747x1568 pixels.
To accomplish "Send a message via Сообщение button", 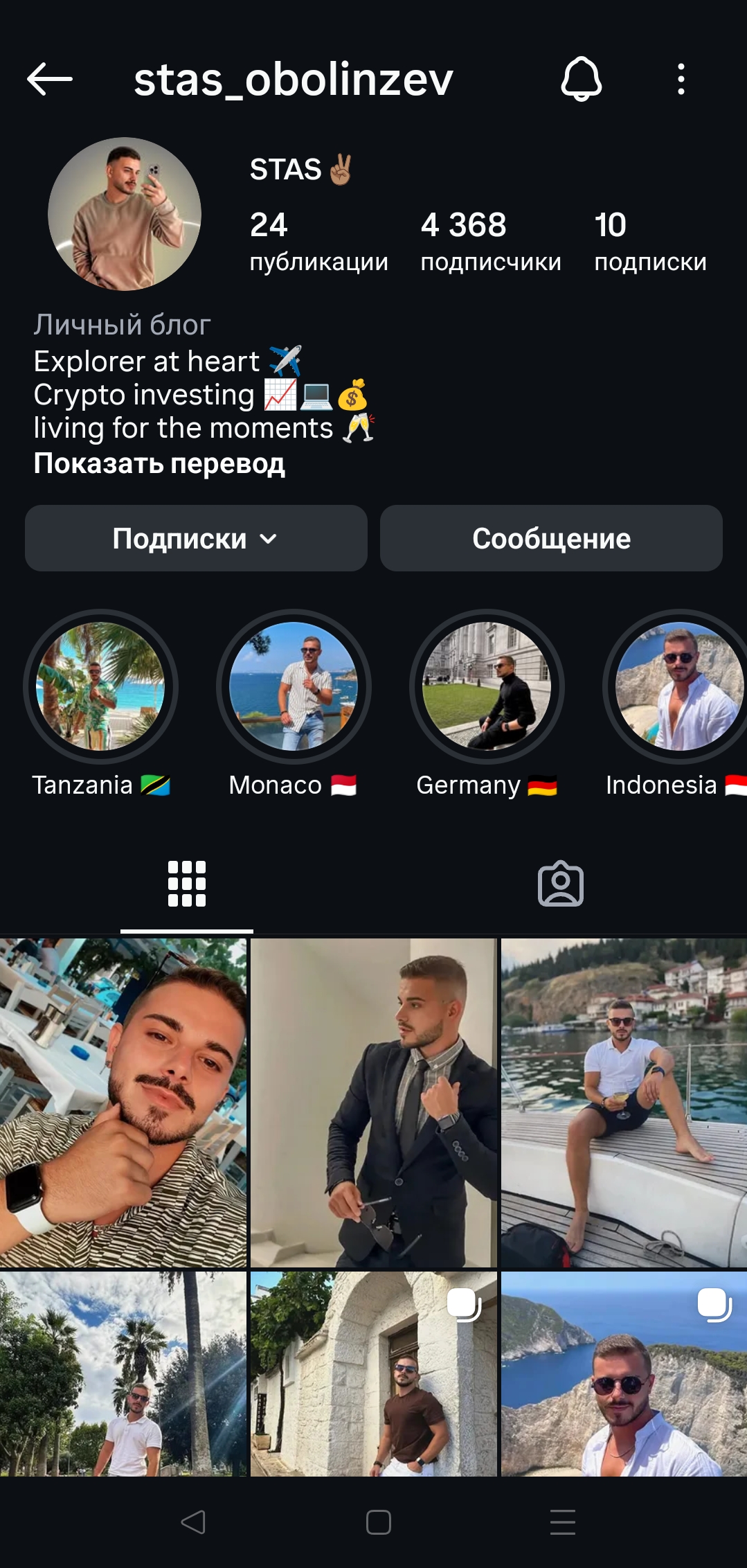I will click(x=550, y=538).
